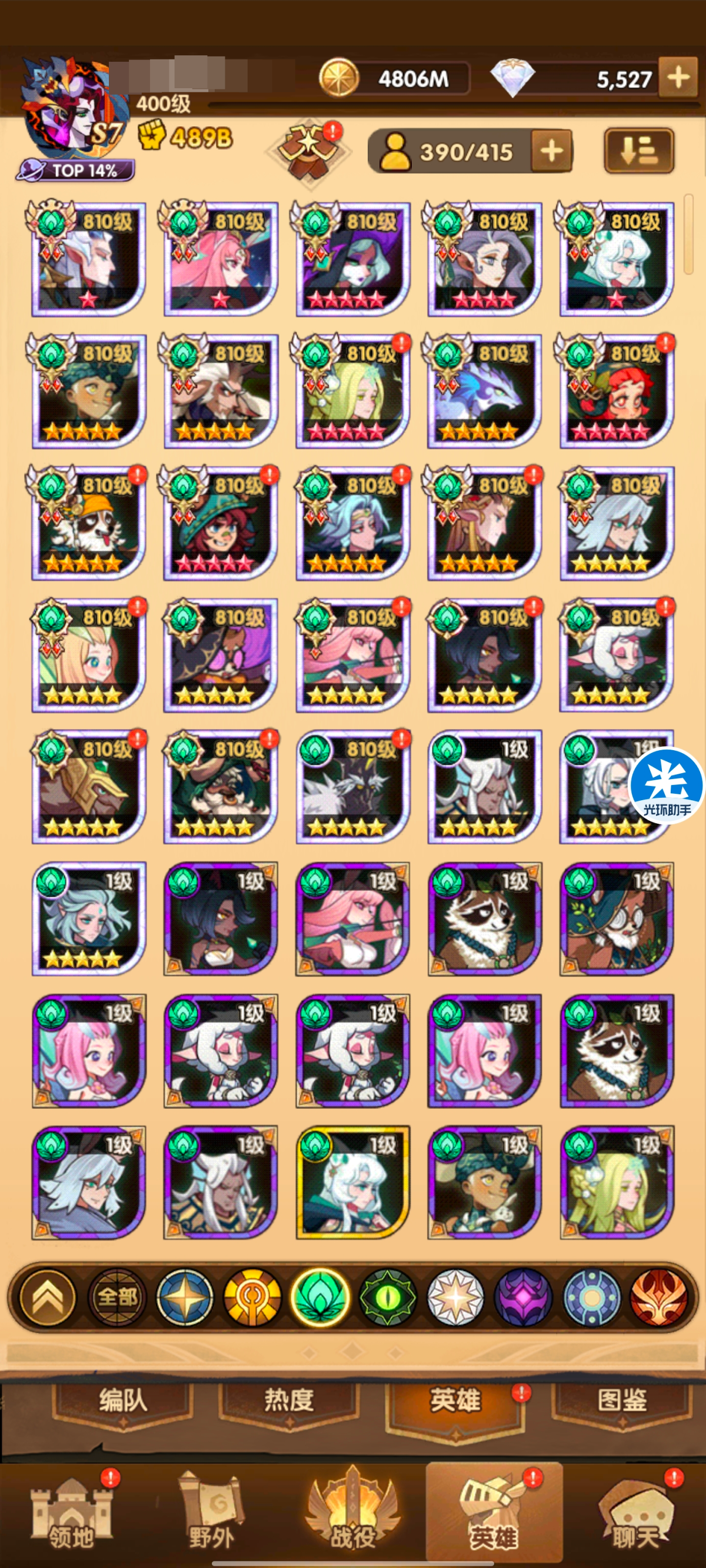Viewport: 706px width, 1568px height.
Task: Go to 战役 campaign section
Action: pos(352,1516)
